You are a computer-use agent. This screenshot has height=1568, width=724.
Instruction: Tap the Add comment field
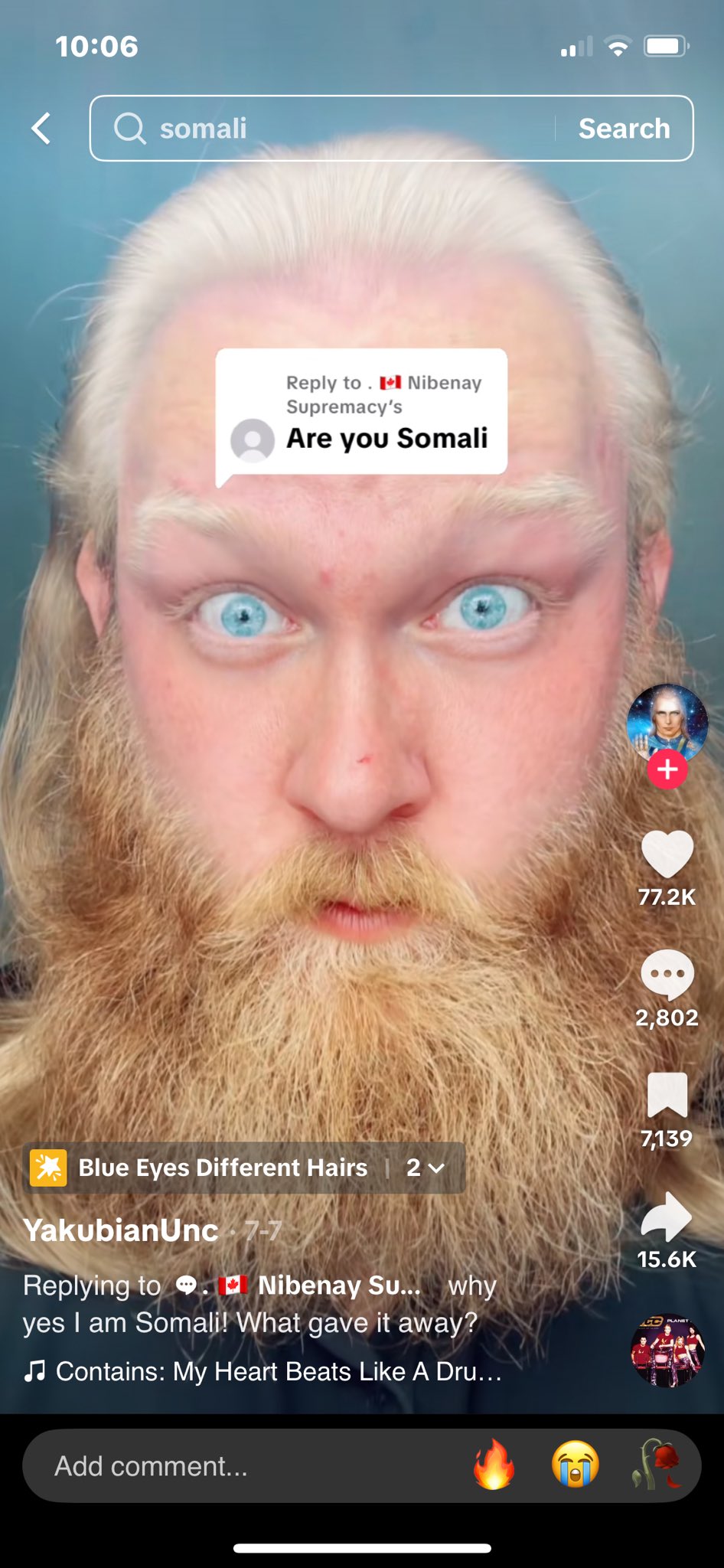pyautogui.click(x=245, y=1465)
